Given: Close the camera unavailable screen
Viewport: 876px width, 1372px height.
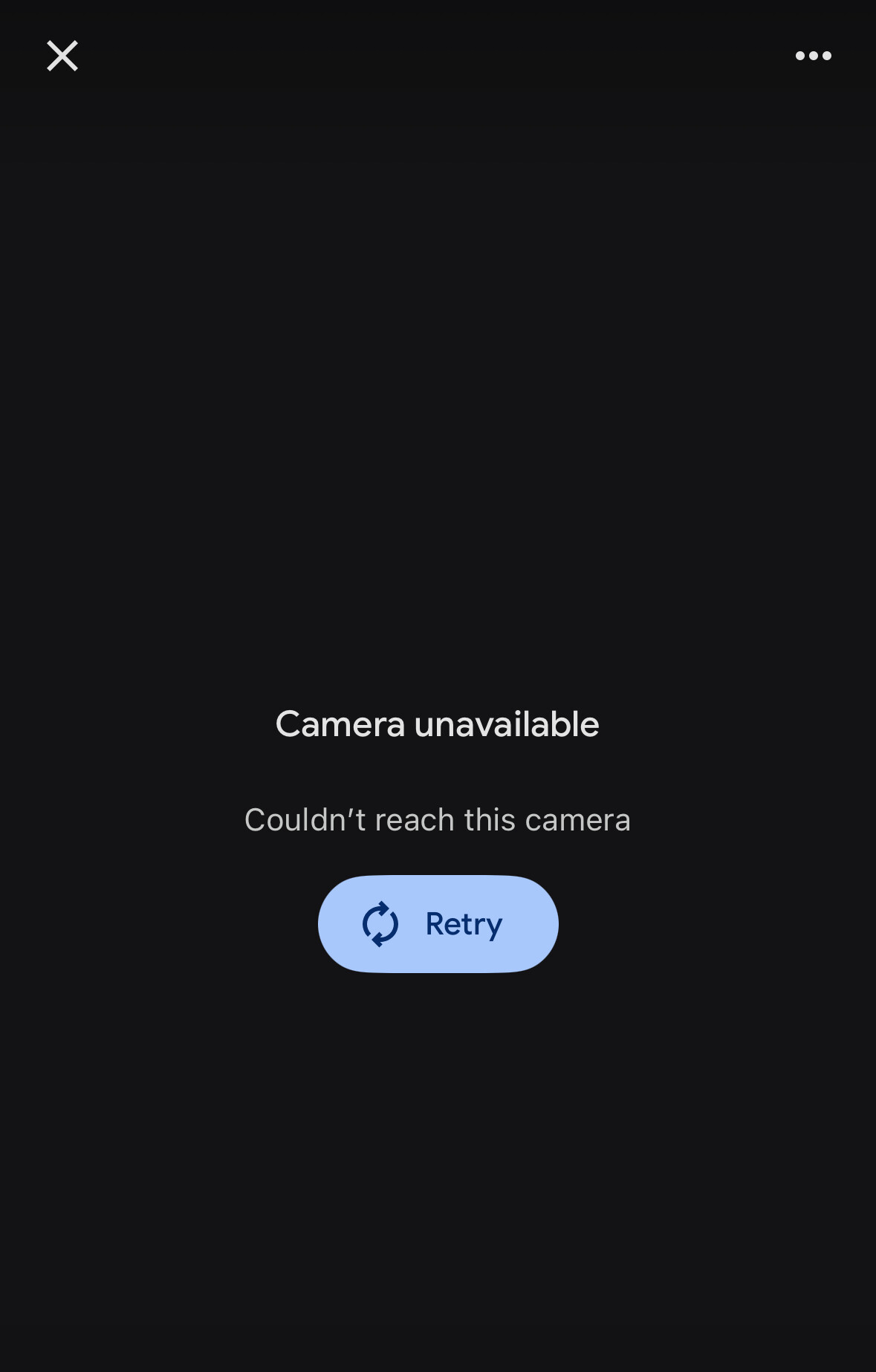Looking at the screenshot, I should [x=62, y=56].
